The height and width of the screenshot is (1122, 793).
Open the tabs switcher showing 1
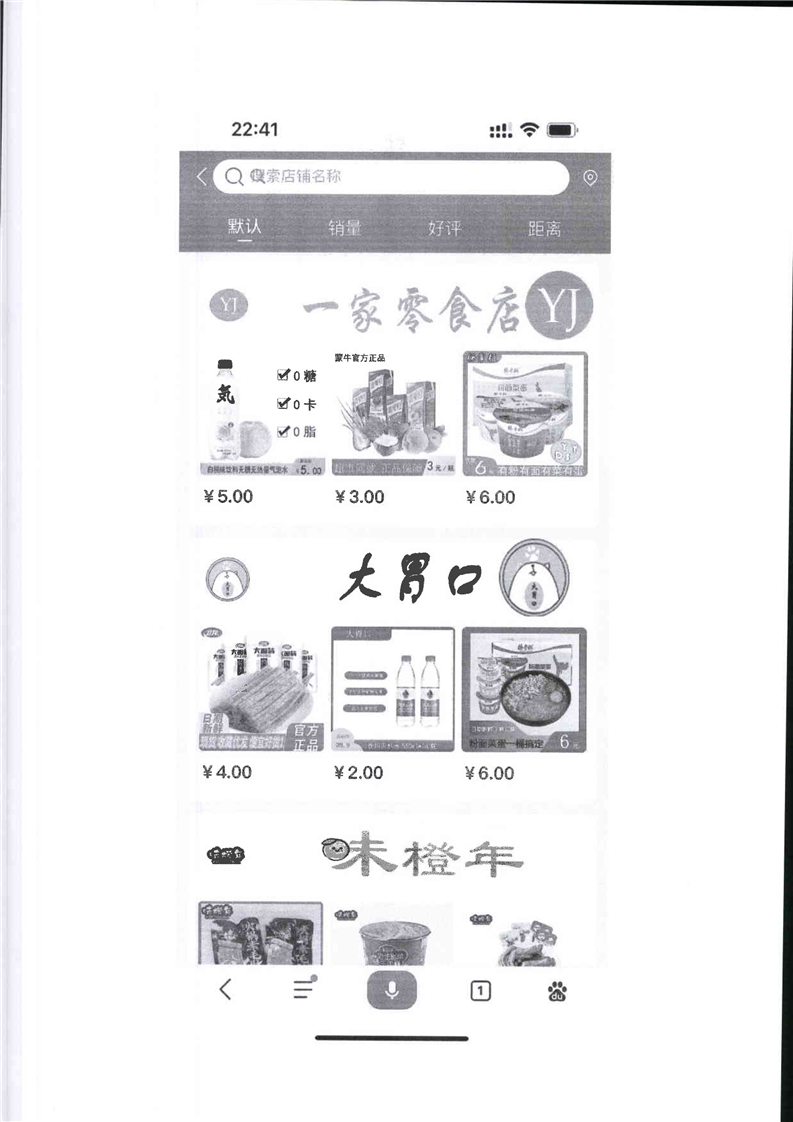pyautogui.click(x=481, y=990)
